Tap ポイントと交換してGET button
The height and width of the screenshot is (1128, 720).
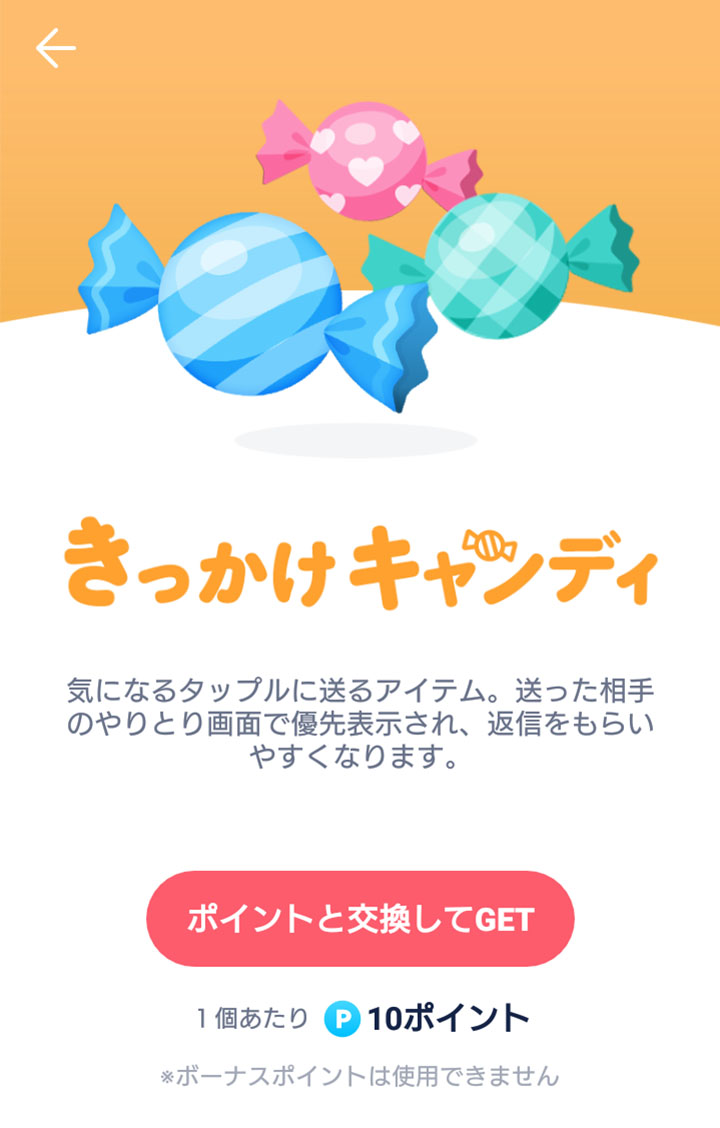pos(360,918)
